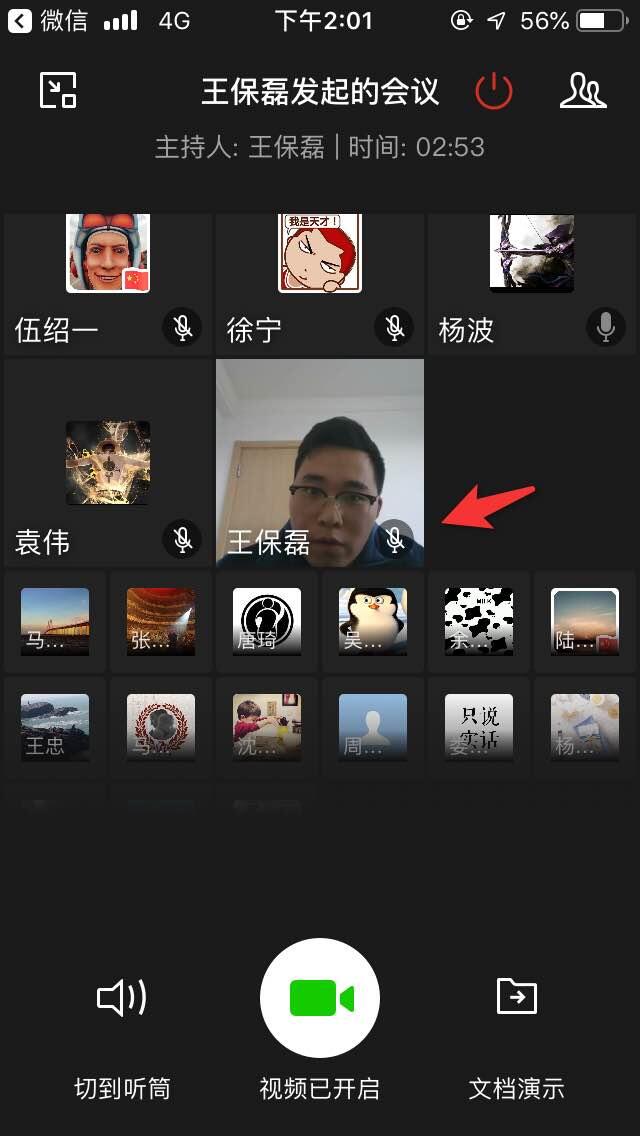Select 杨波's participant tile
This screenshot has height=1136, width=640.
click(x=532, y=284)
